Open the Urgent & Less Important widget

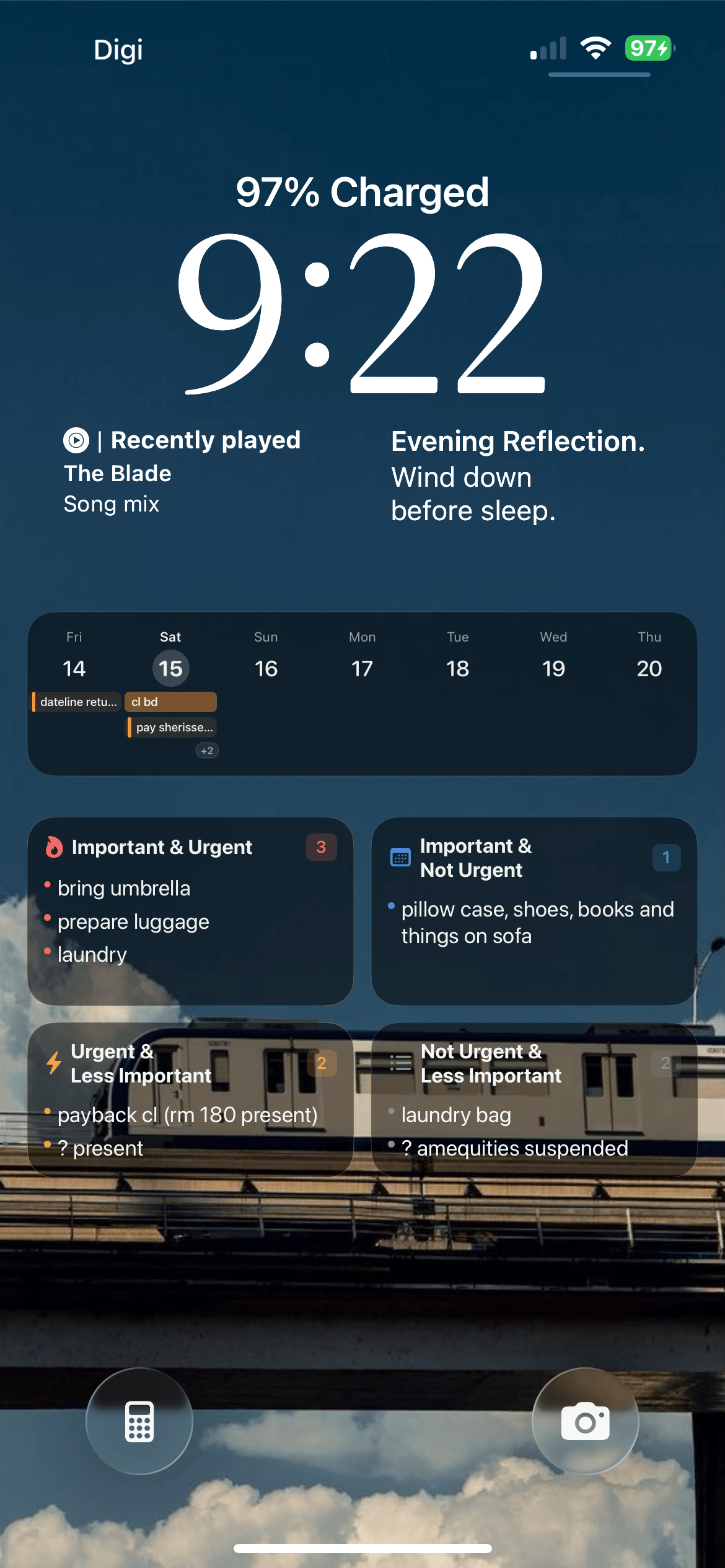[x=191, y=1100]
